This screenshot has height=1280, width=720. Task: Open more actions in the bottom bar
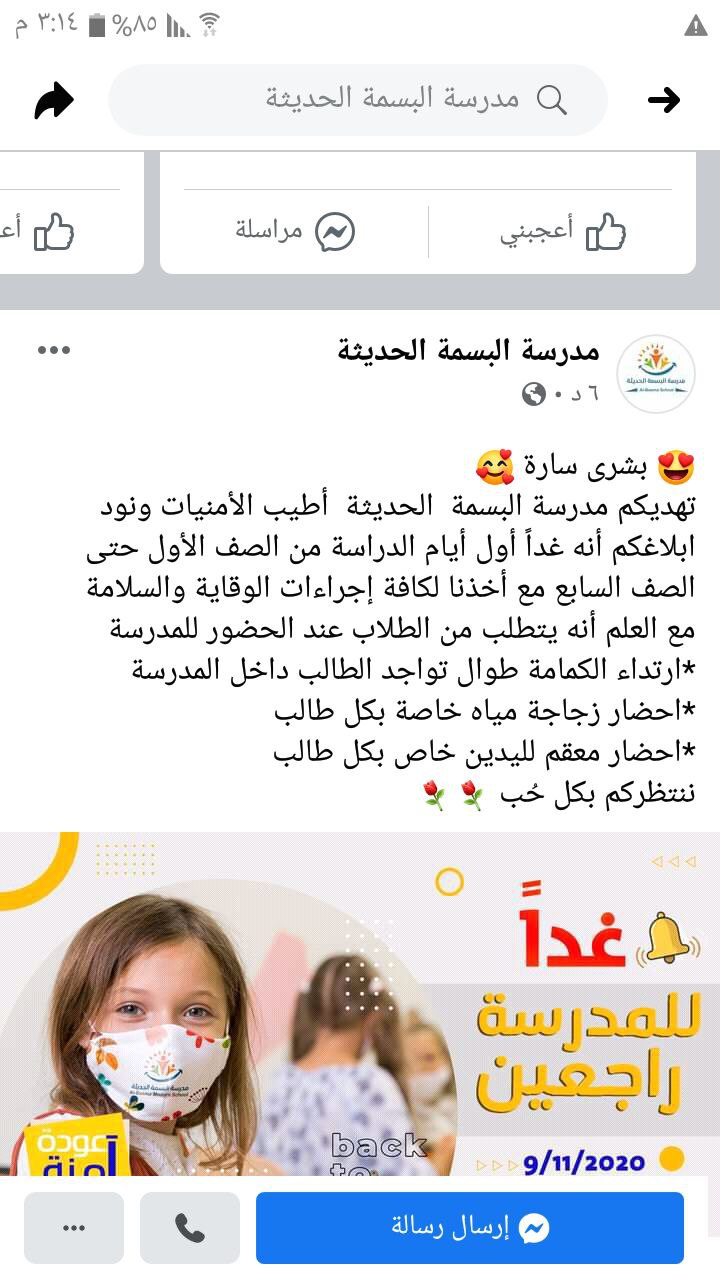click(x=74, y=1228)
